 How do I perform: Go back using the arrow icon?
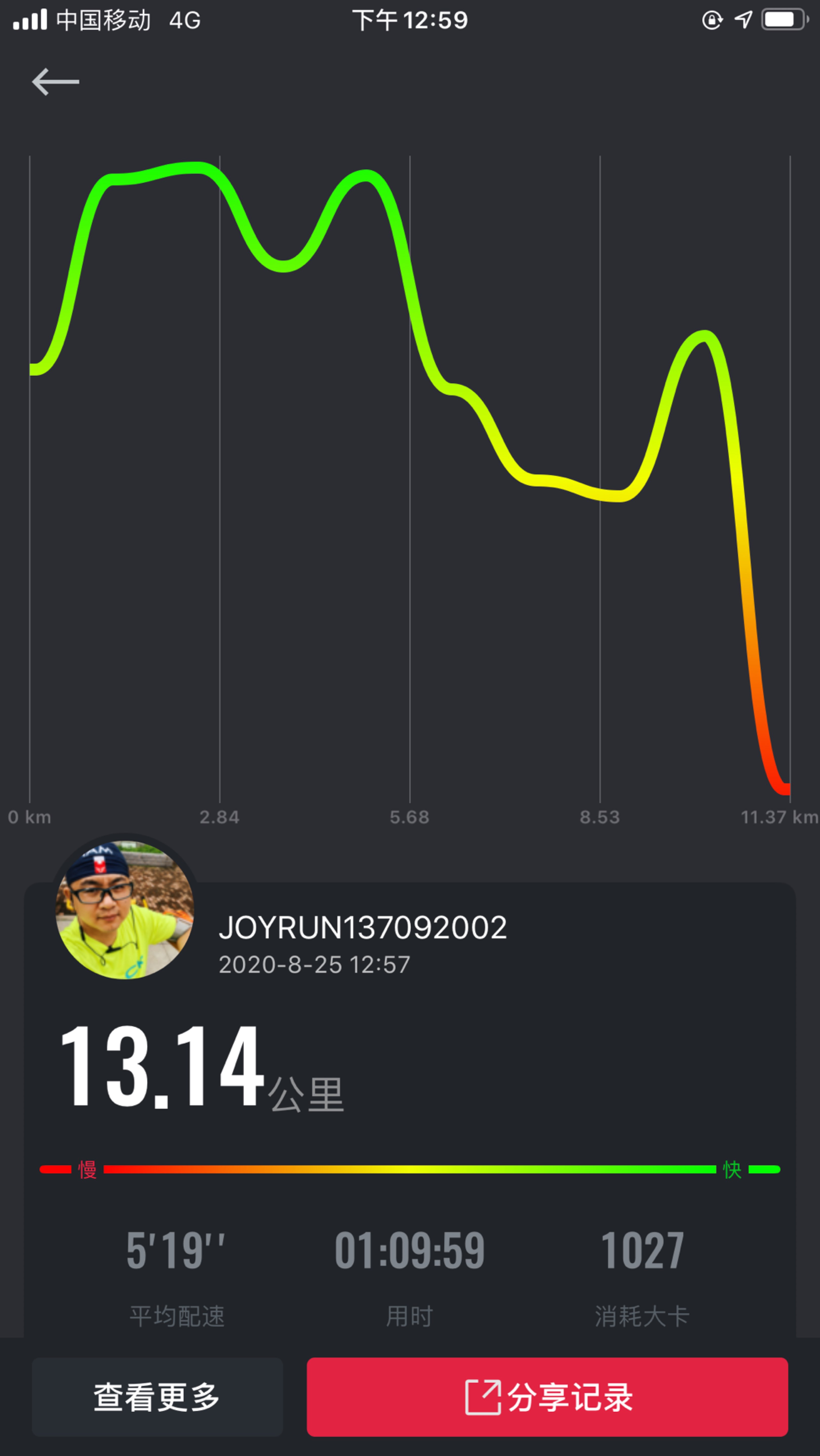point(55,82)
